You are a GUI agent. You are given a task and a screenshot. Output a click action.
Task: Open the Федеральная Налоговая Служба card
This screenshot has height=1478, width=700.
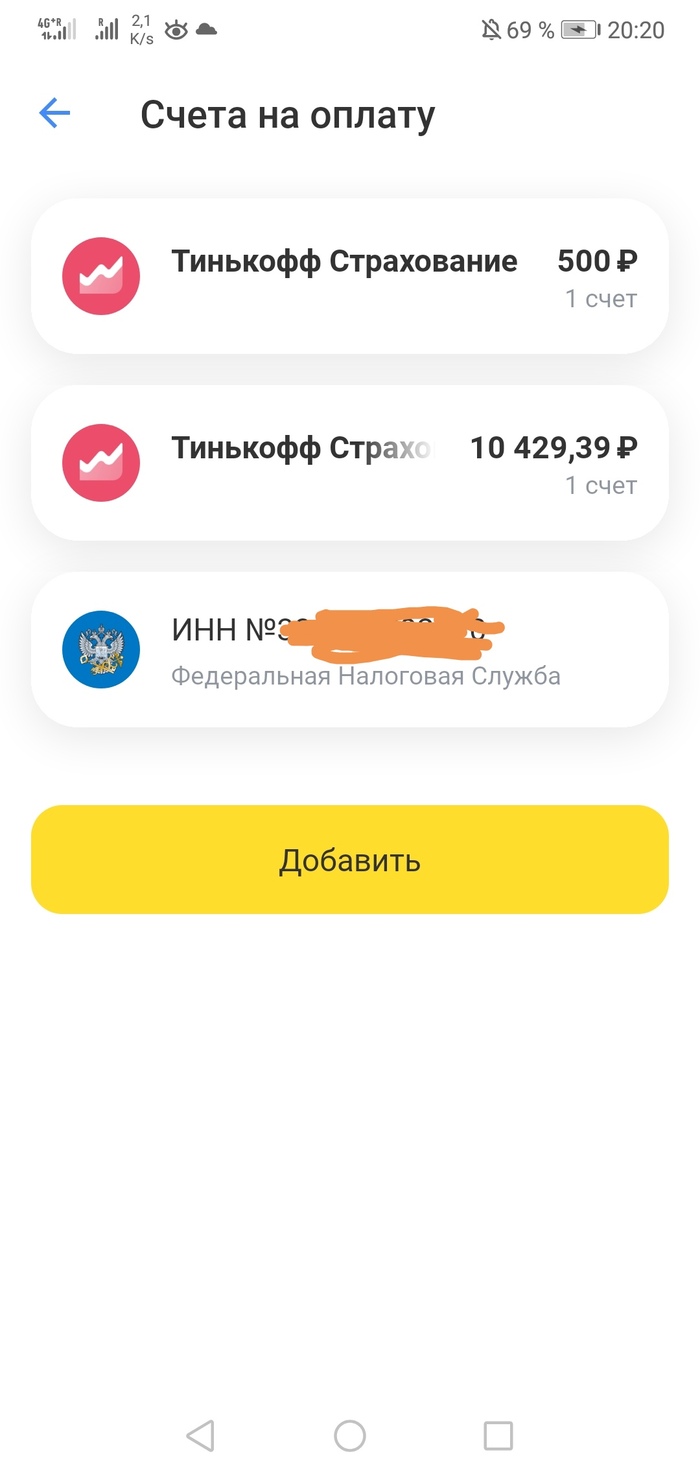(x=349, y=649)
